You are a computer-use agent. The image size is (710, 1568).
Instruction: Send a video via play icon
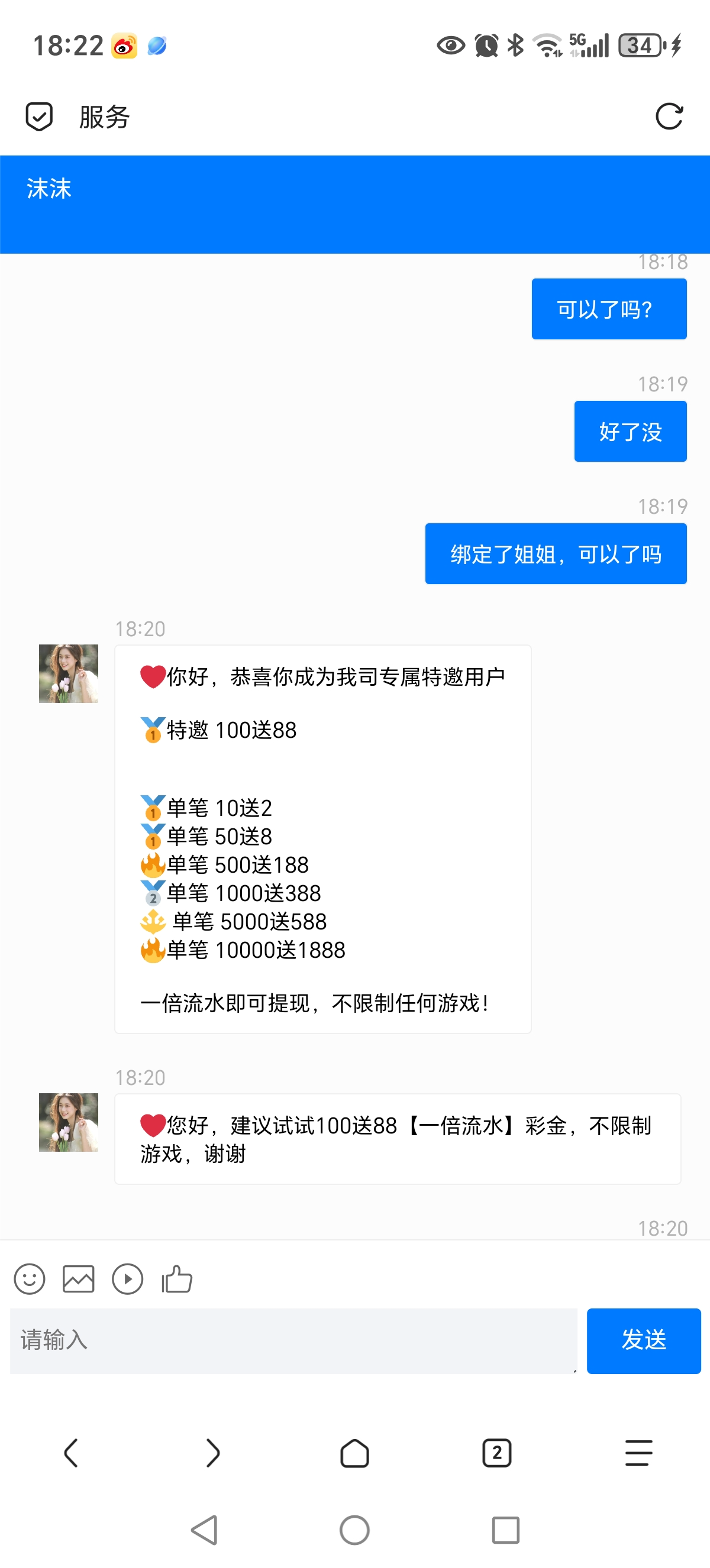point(127,1279)
